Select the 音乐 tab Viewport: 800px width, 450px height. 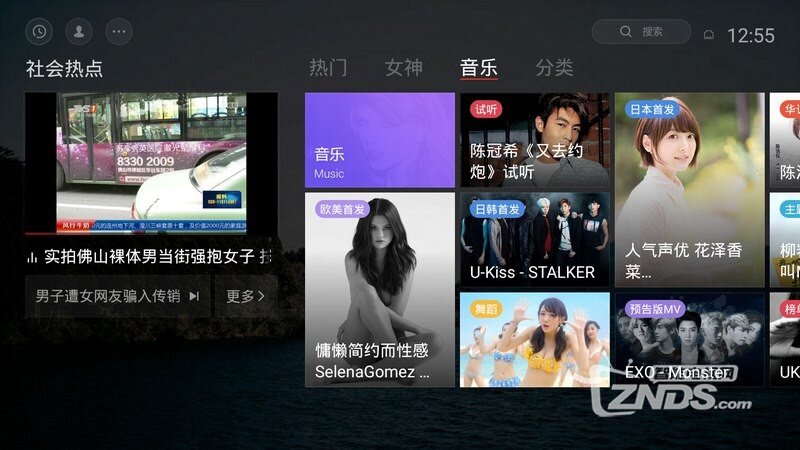(479, 68)
